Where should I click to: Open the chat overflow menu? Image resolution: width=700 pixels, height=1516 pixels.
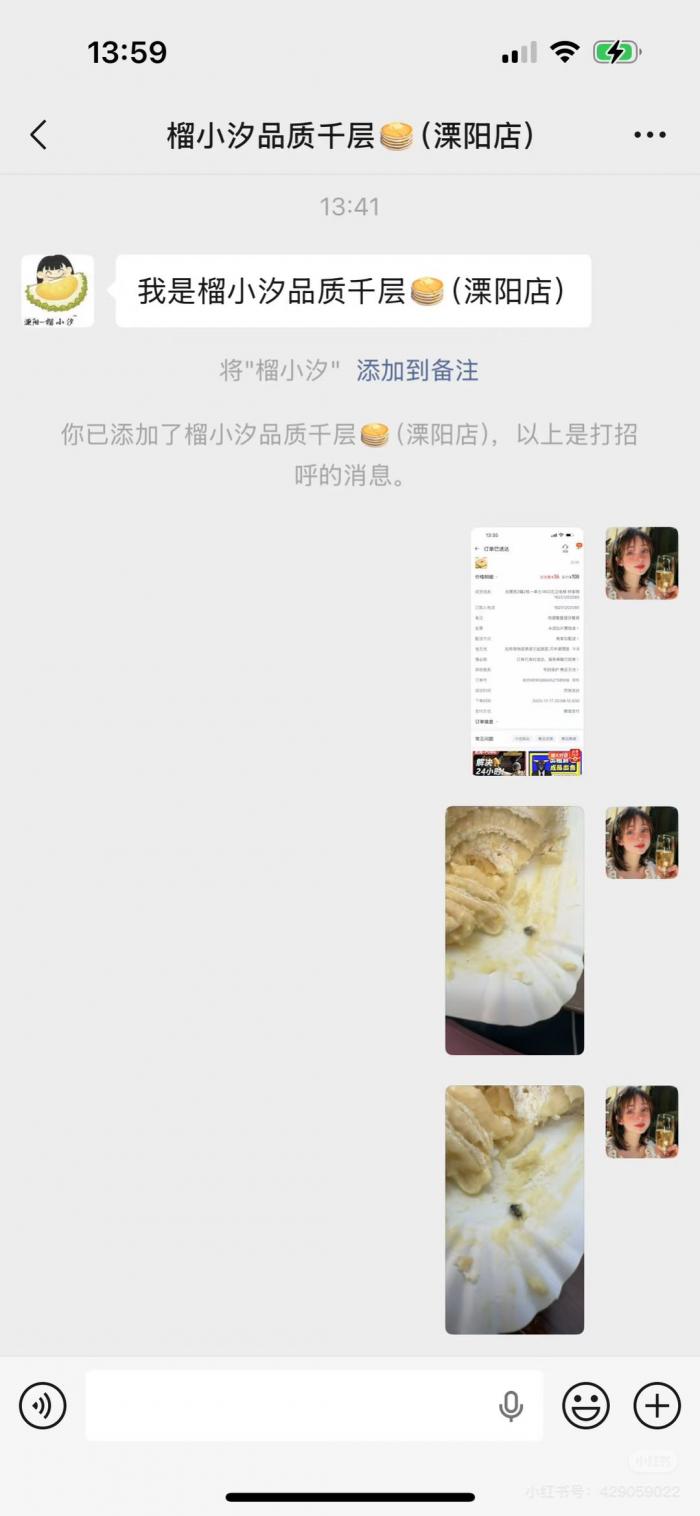pos(649,135)
